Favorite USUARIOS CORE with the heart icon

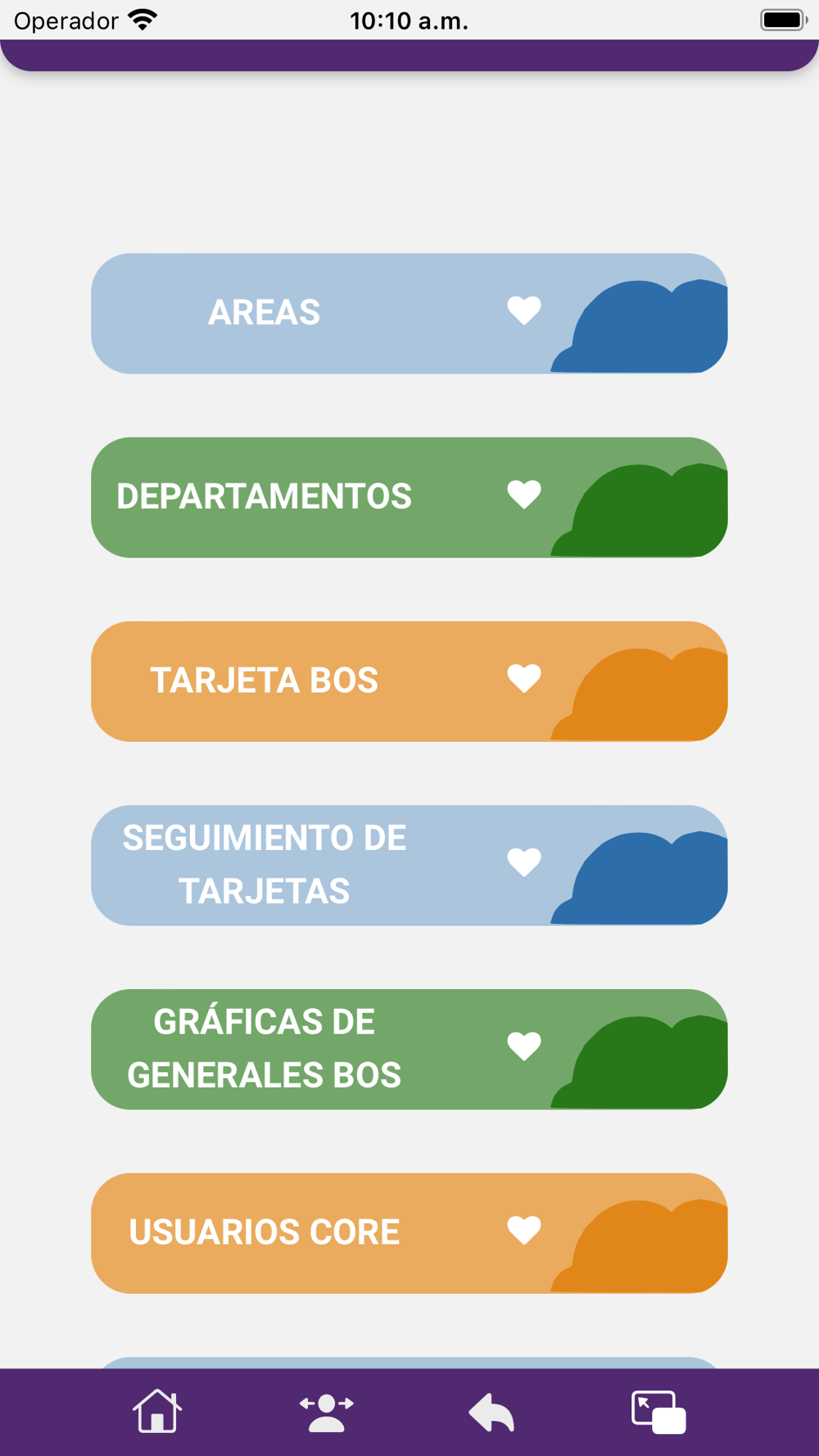pos(524,1230)
